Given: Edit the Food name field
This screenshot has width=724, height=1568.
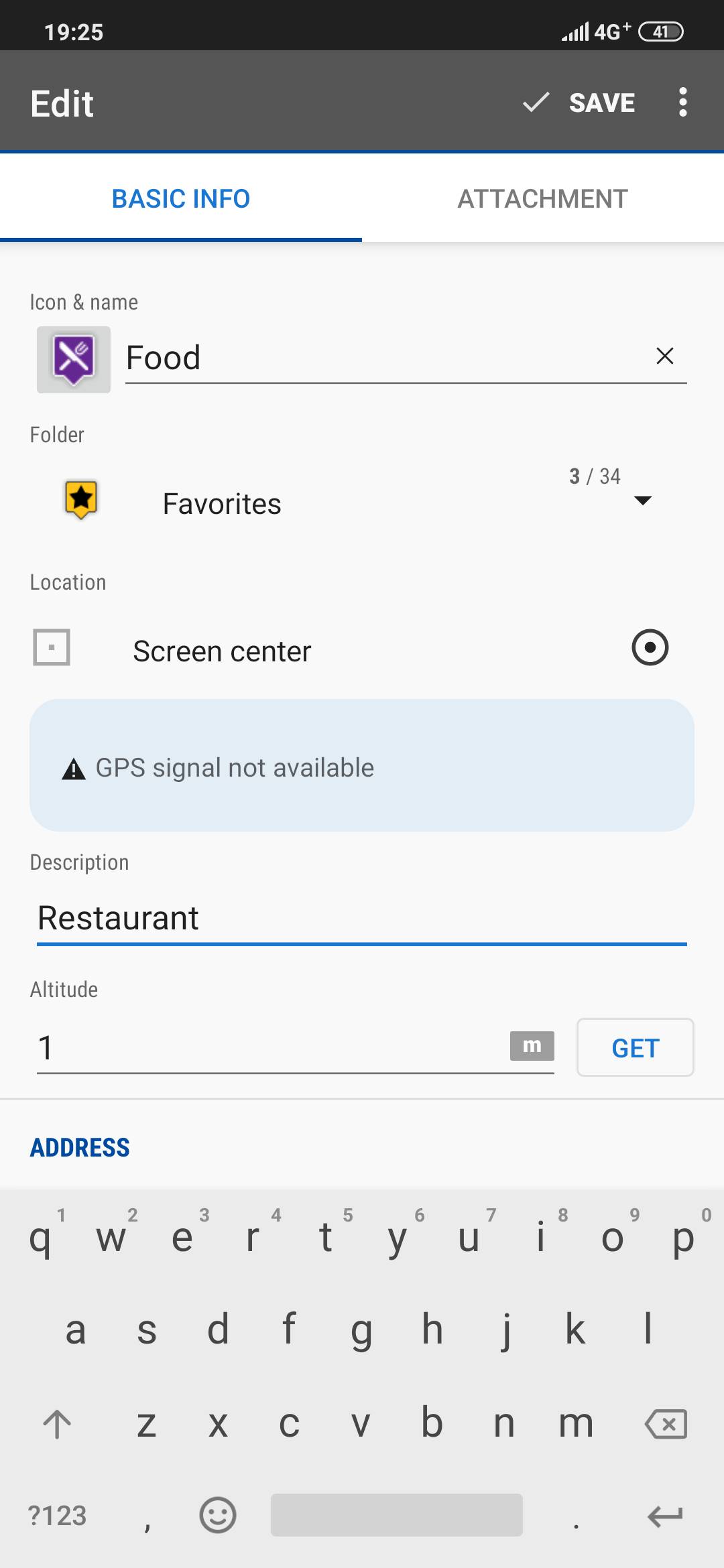Looking at the screenshot, I should [382, 358].
